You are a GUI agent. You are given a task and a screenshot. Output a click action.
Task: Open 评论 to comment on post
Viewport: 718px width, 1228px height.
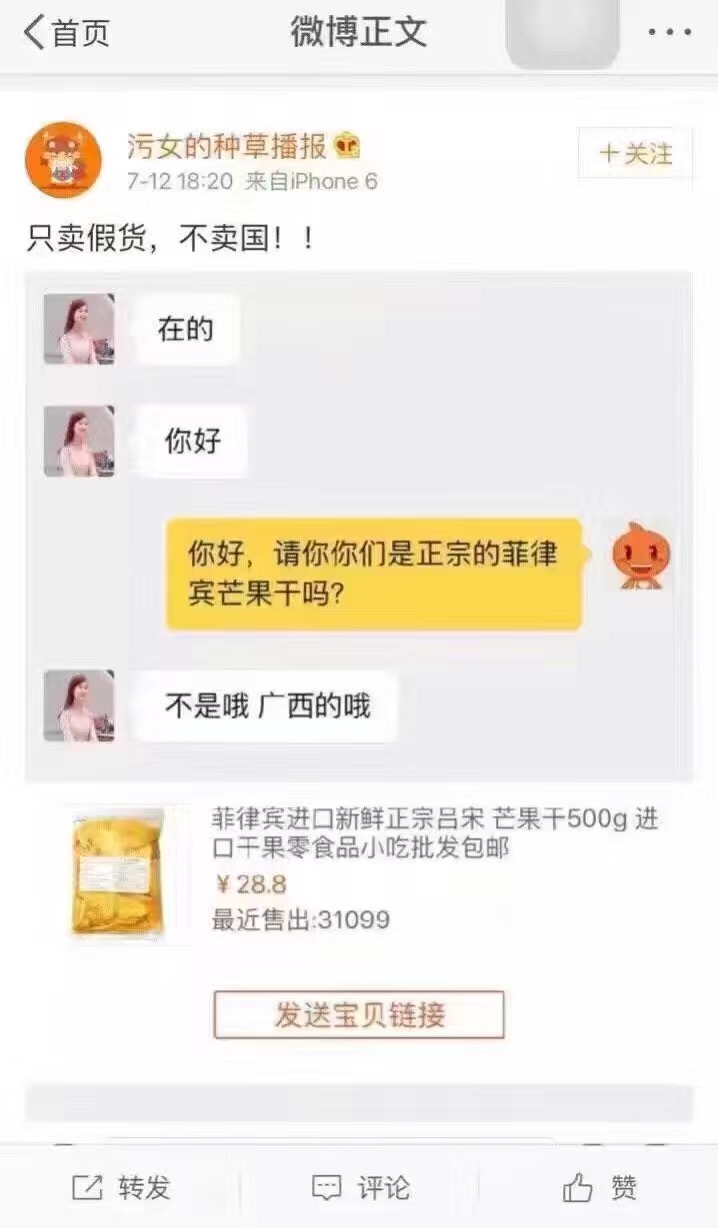(x=360, y=1187)
